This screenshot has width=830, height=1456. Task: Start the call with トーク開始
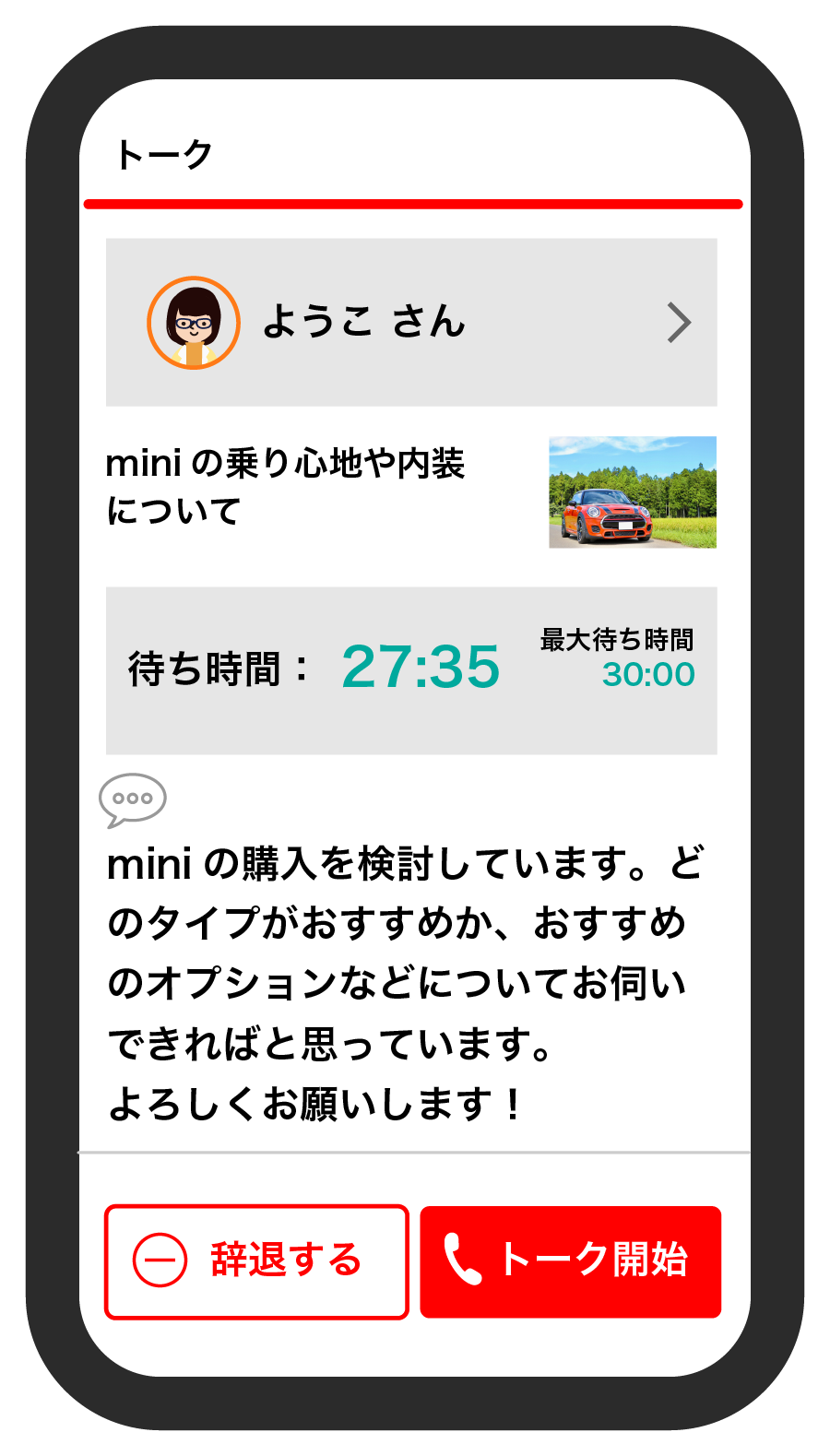point(570,1261)
